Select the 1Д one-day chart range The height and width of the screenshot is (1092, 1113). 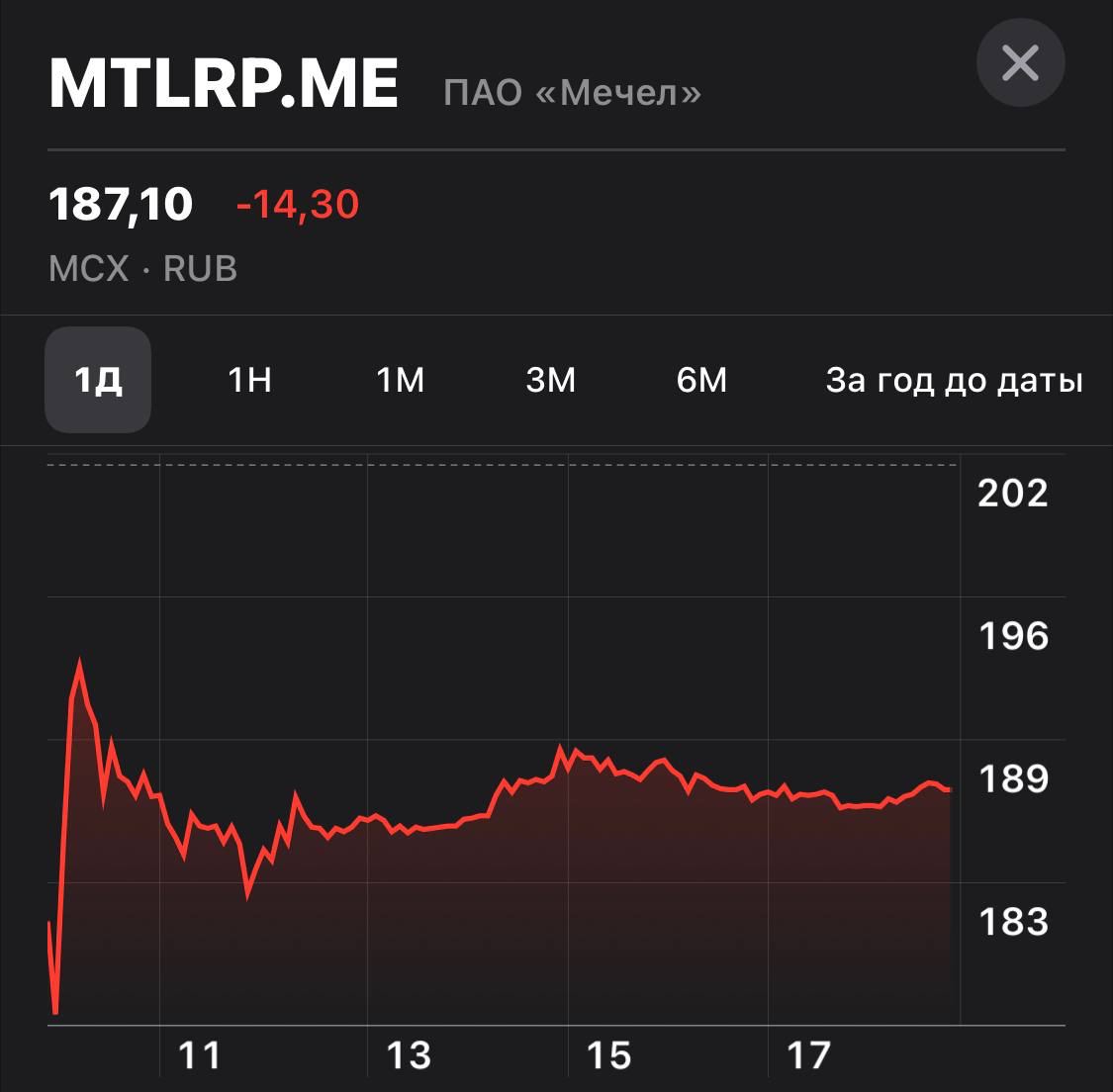tap(98, 380)
